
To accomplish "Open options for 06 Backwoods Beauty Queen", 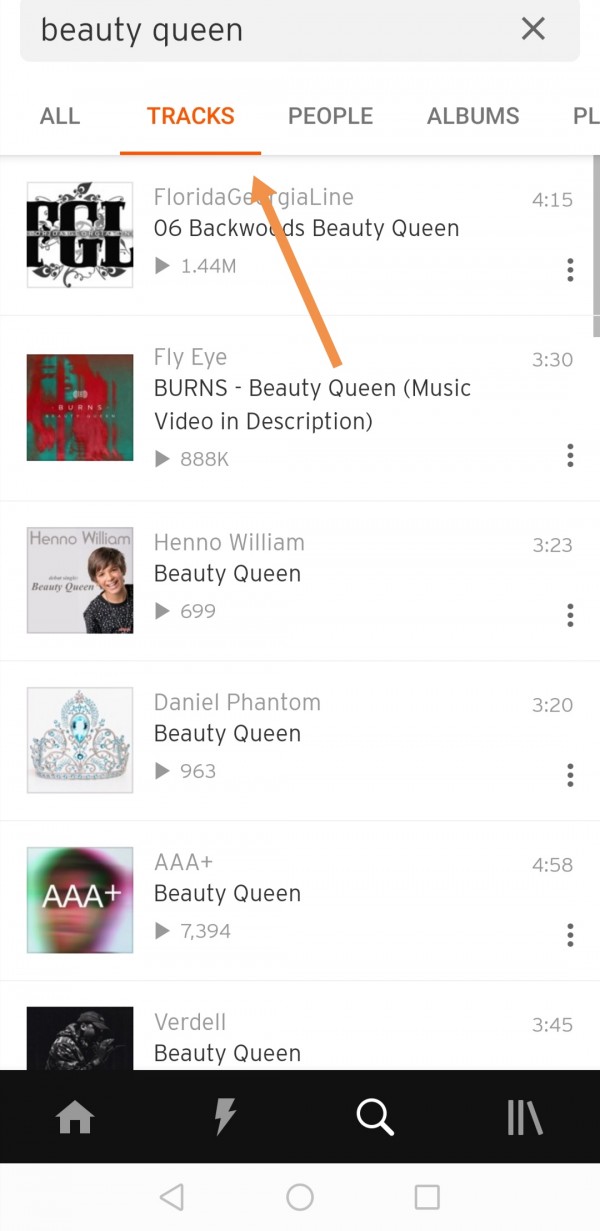I will click(x=570, y=269).
